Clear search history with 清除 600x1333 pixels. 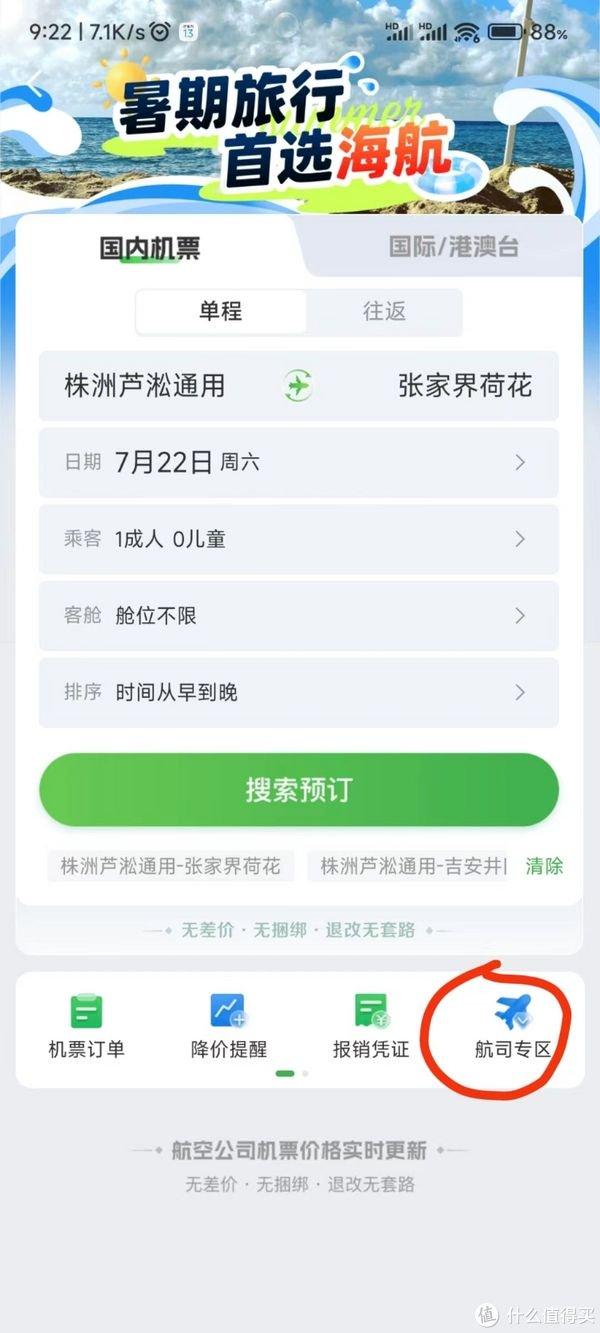click(x=545, y=866)
